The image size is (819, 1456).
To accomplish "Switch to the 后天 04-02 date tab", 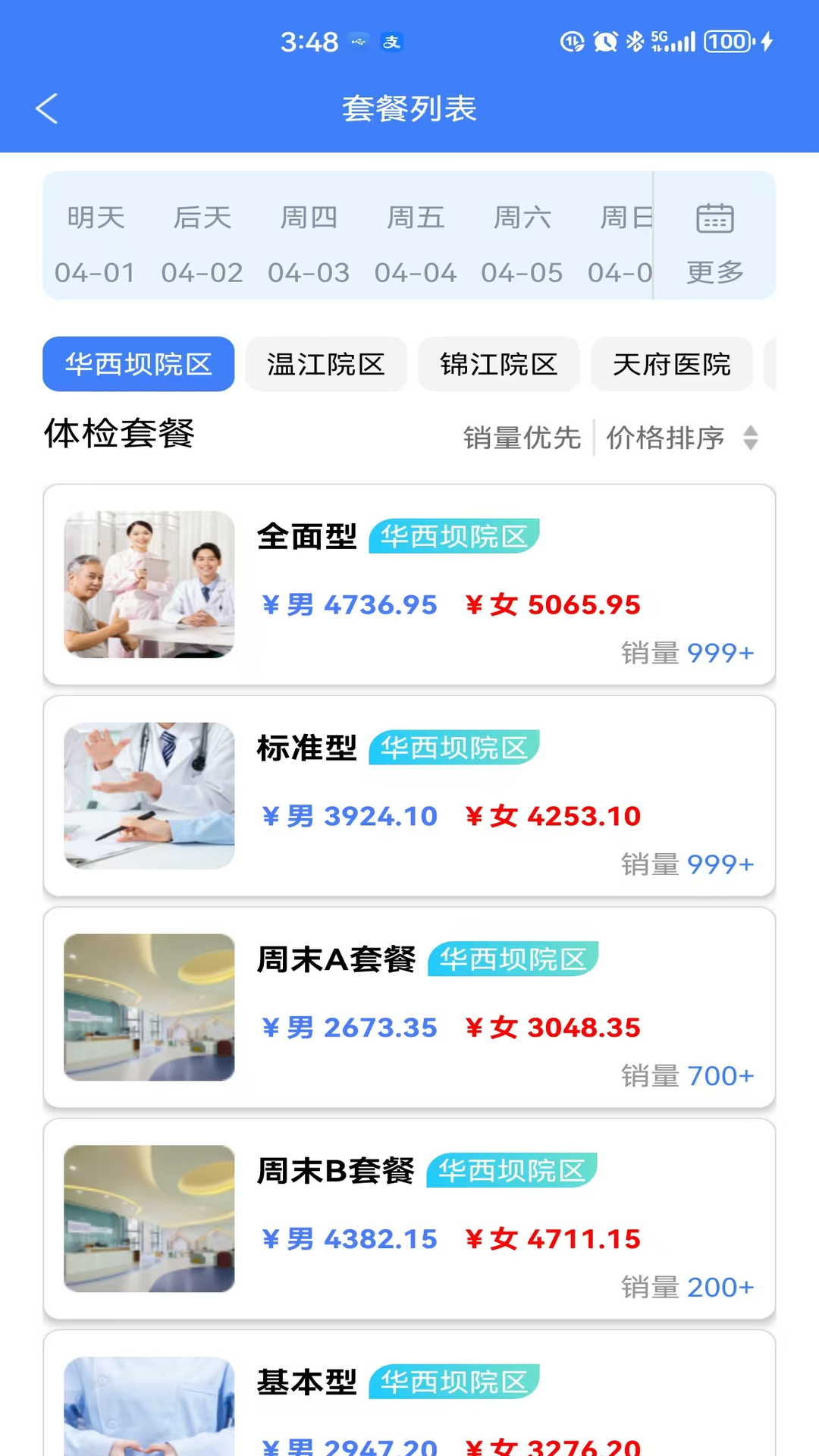I will (x=201, y=243).
